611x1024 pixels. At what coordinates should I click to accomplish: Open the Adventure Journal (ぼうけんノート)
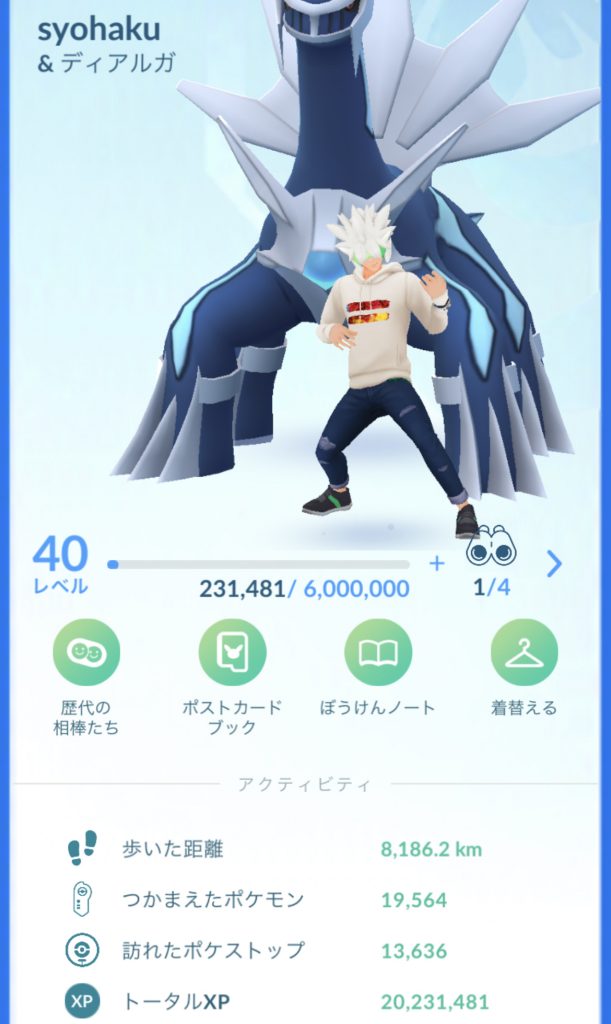pyautogui.click(x=378, y=653)
